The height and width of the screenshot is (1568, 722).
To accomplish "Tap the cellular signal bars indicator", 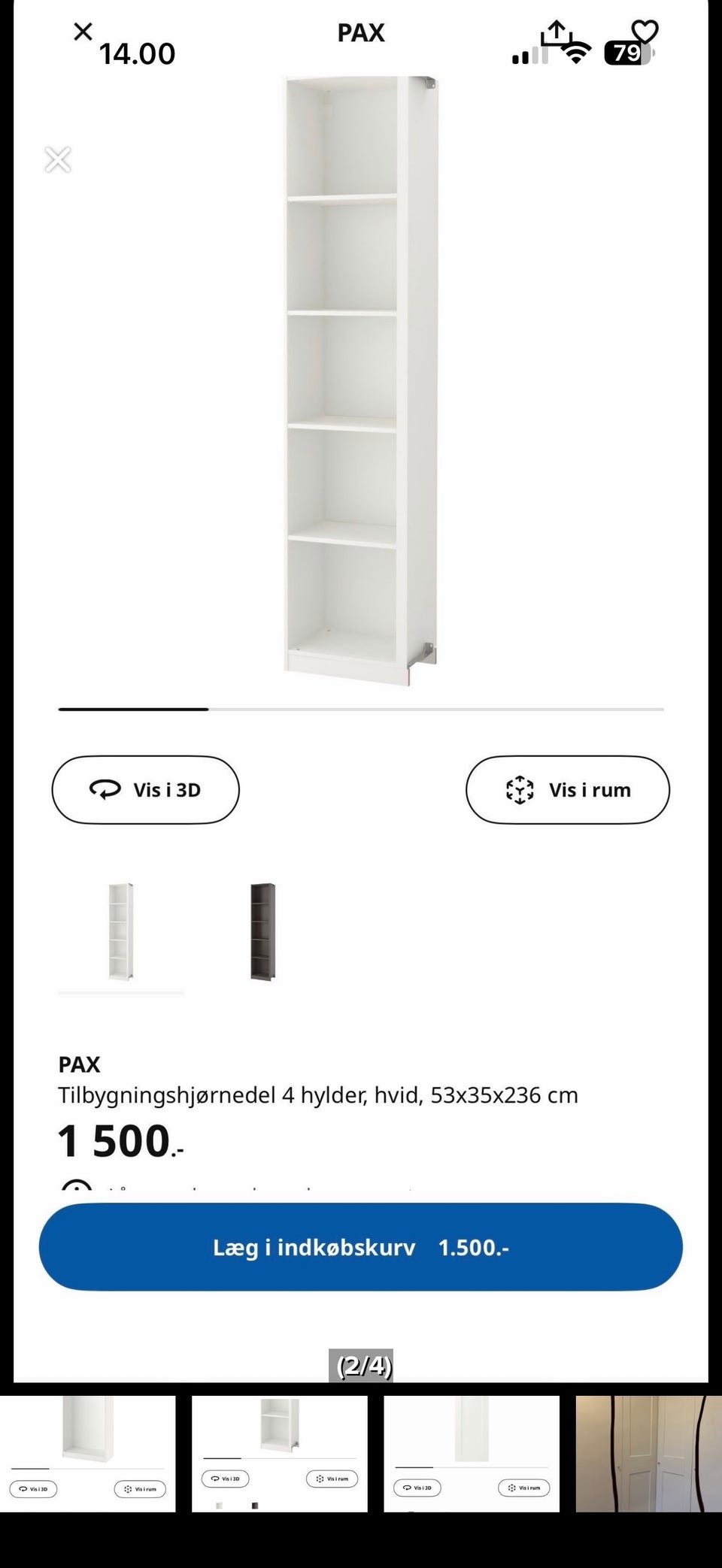I will (530, 55).
